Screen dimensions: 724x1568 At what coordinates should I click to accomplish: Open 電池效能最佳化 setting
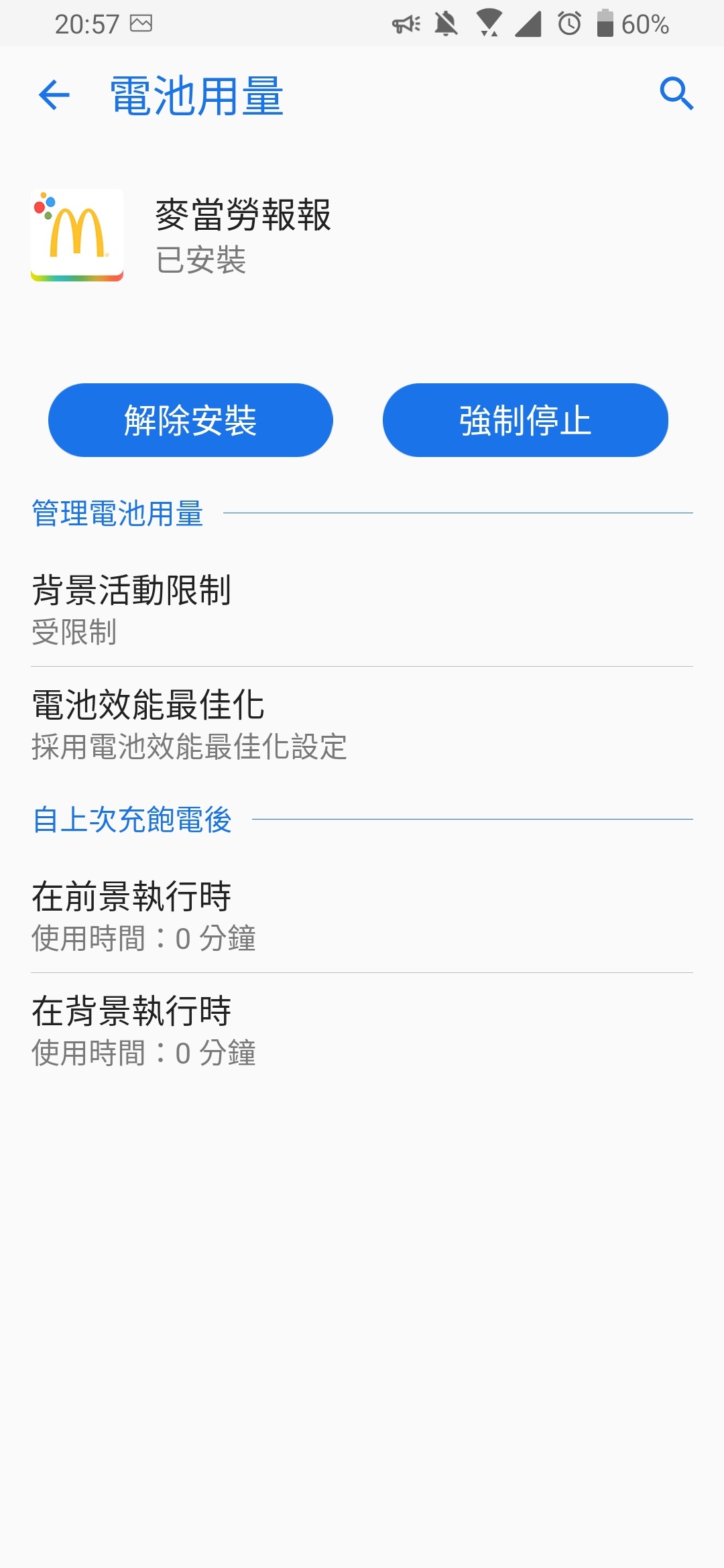(x=362, y=724)
